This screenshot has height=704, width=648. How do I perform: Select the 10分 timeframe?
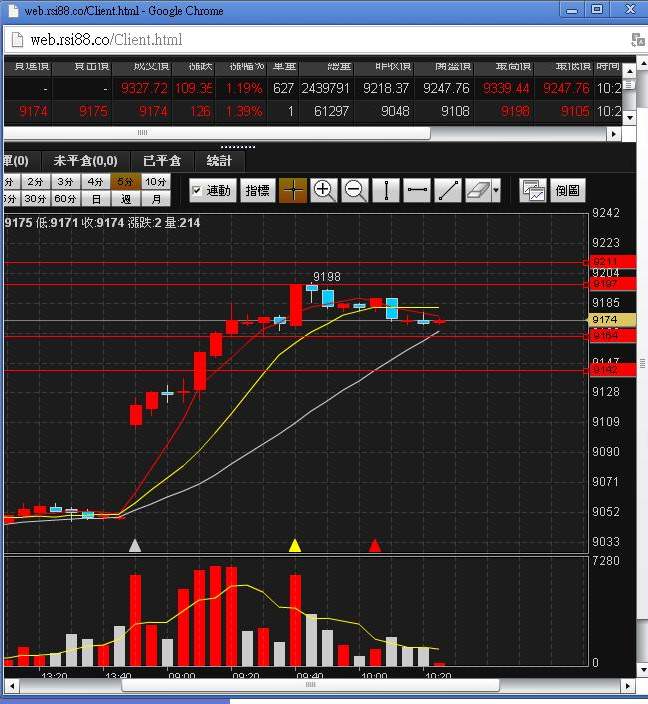click(155, 182)
